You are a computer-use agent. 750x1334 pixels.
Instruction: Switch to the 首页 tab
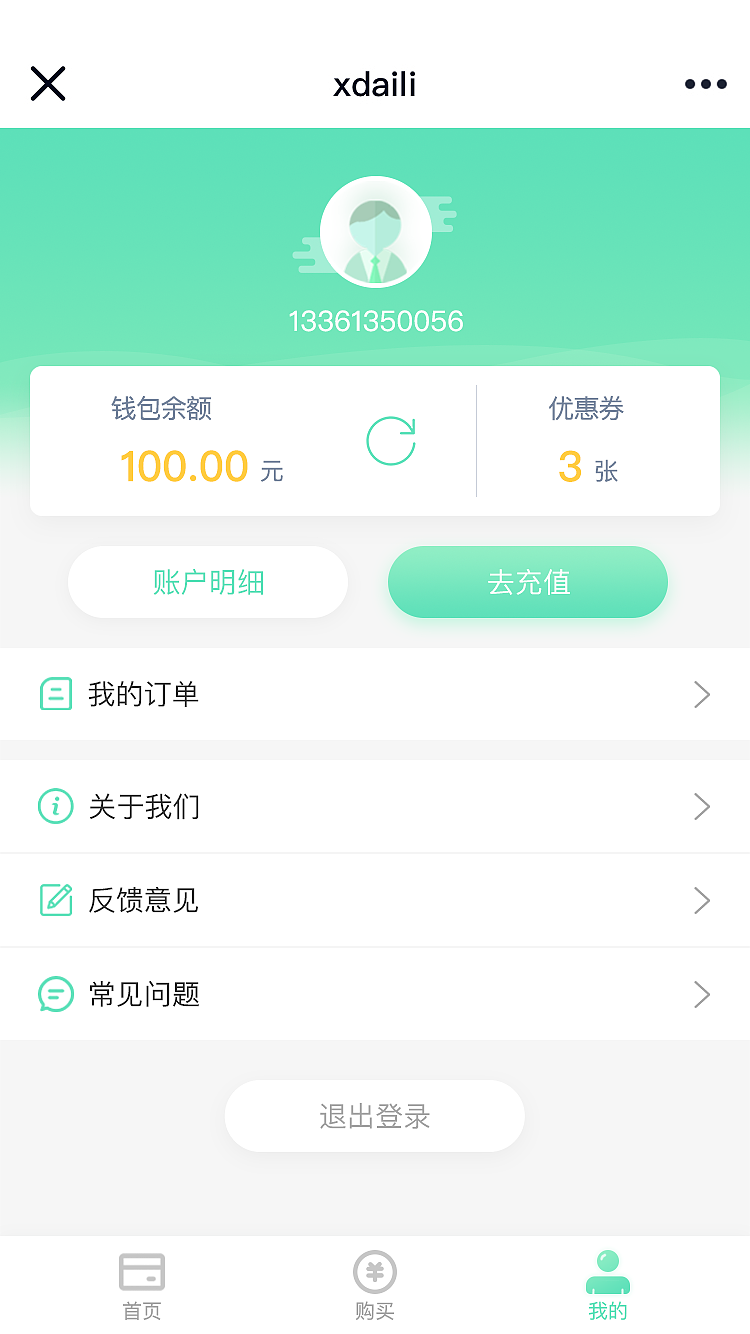pyautogui.click(x=142, y=1286)
